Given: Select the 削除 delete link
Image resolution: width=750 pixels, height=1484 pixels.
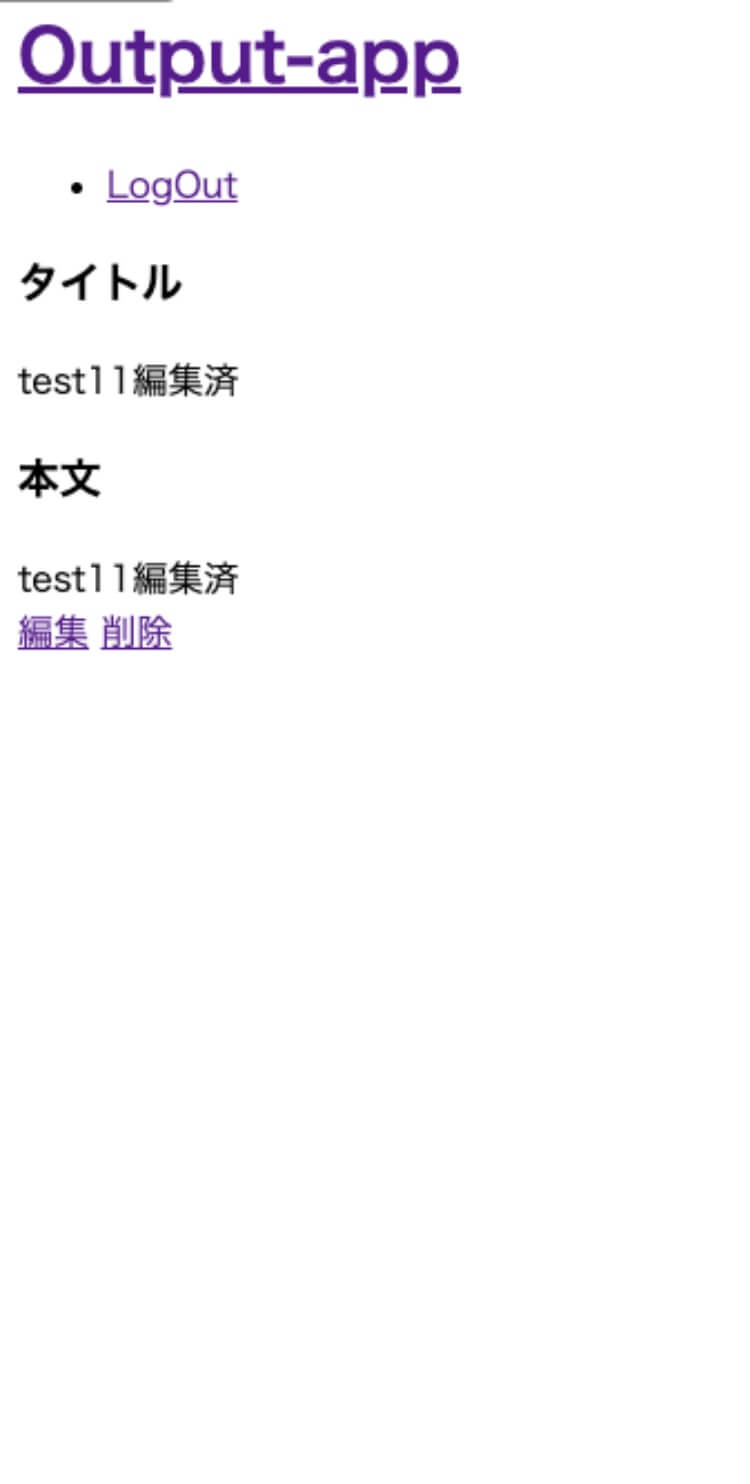Looking at the screenshot, I should coord(136,633).
